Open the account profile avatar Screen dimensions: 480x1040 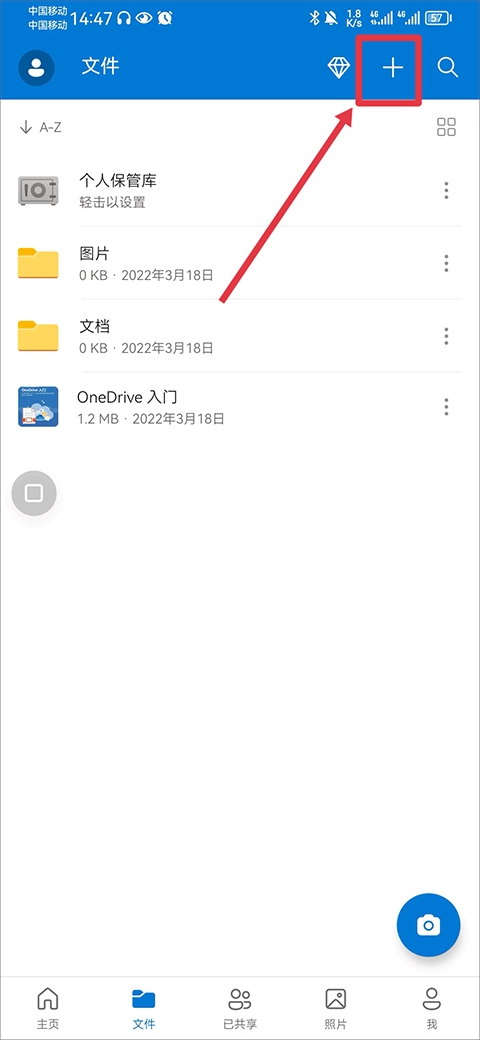[36, 67]
